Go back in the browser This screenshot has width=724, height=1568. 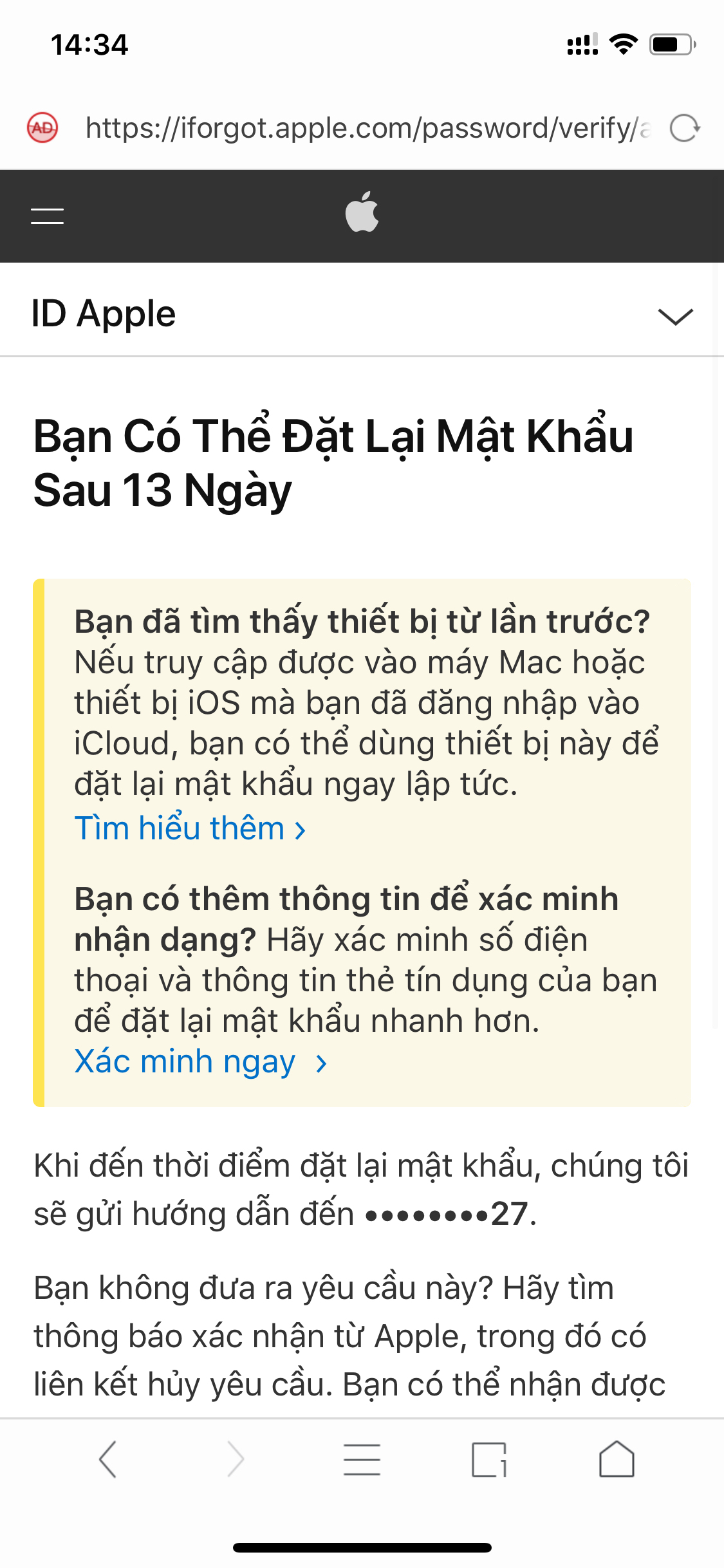coord(107,1459)
